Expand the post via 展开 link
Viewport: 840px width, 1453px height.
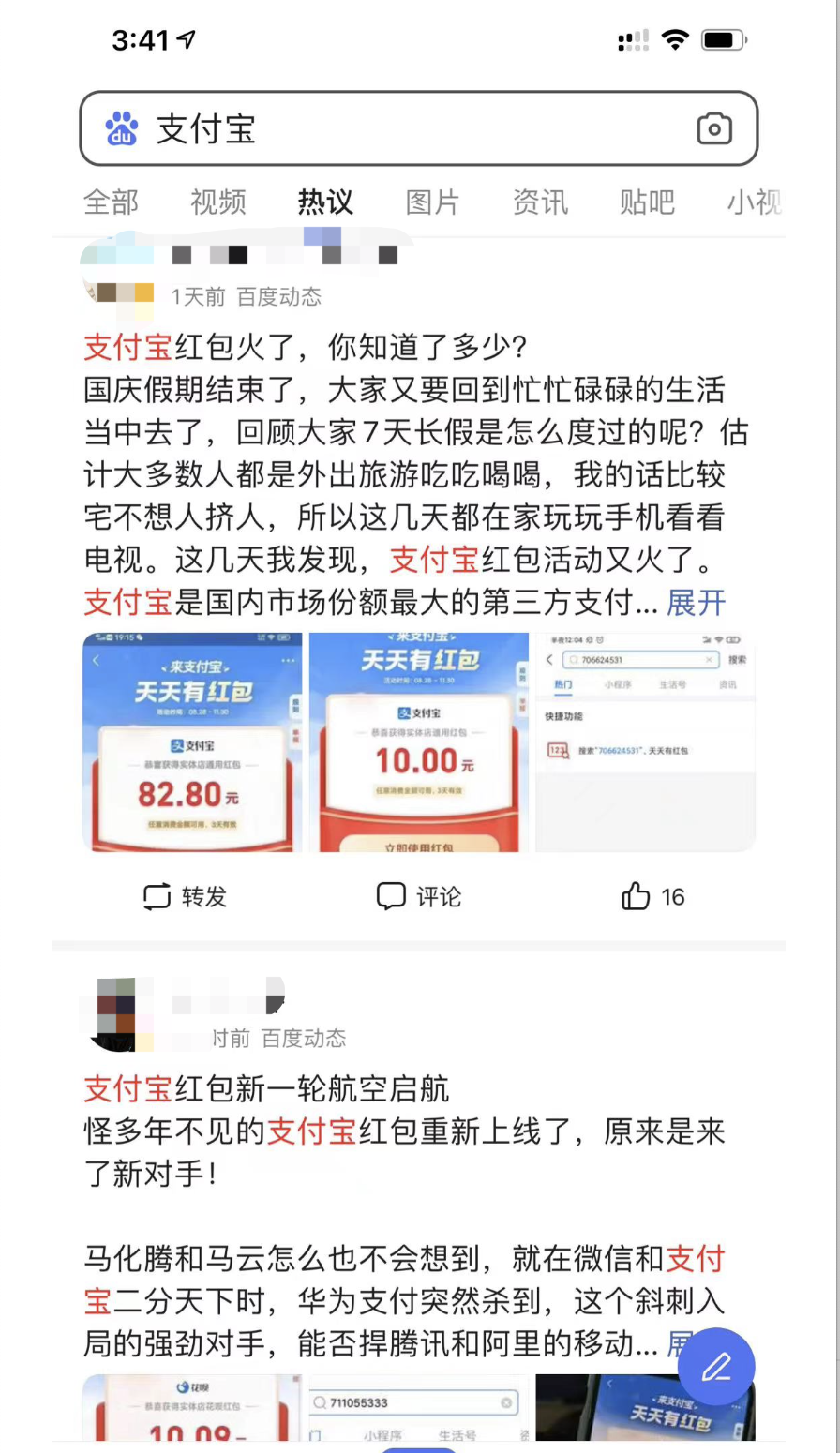[x=696, y=603]
